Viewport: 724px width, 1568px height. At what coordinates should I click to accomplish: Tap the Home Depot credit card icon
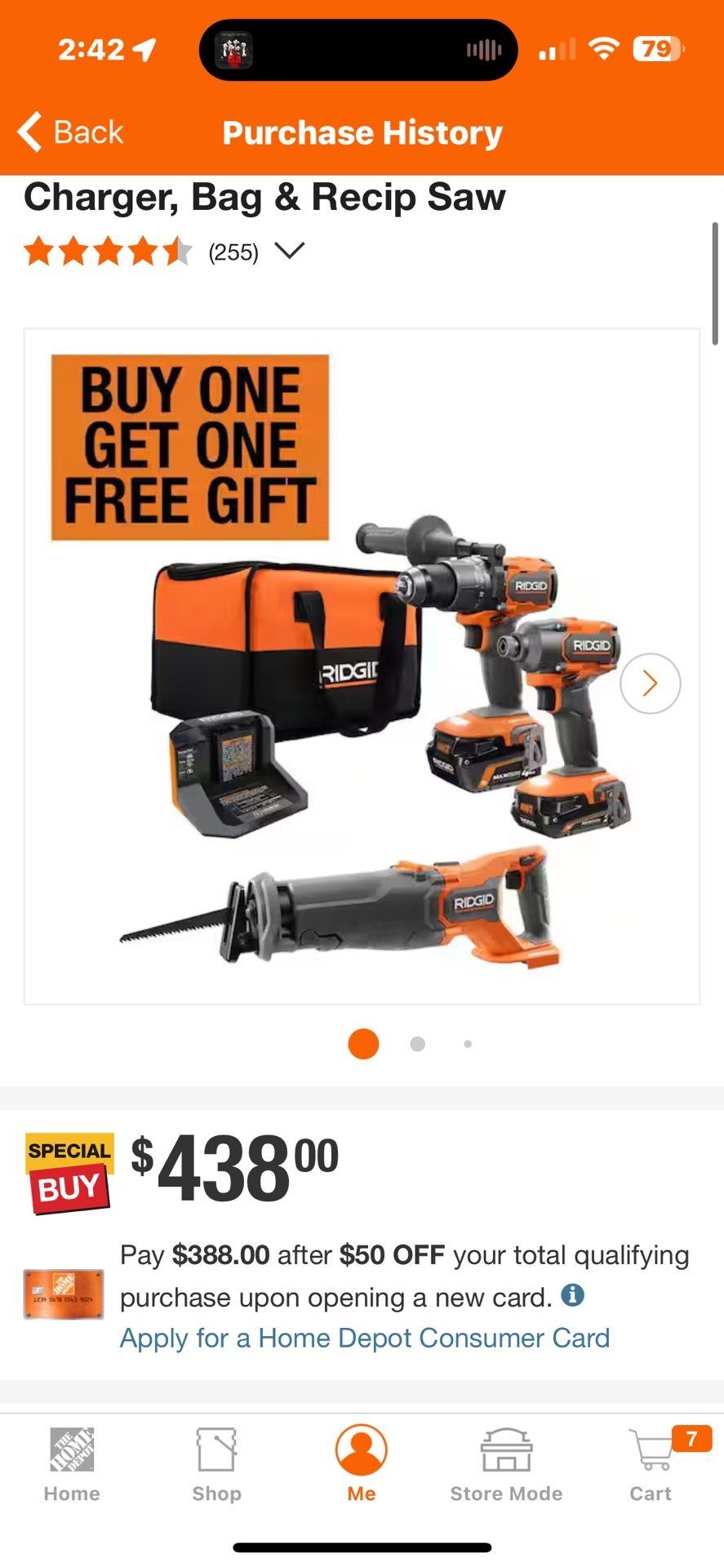tap(63, 1294)
